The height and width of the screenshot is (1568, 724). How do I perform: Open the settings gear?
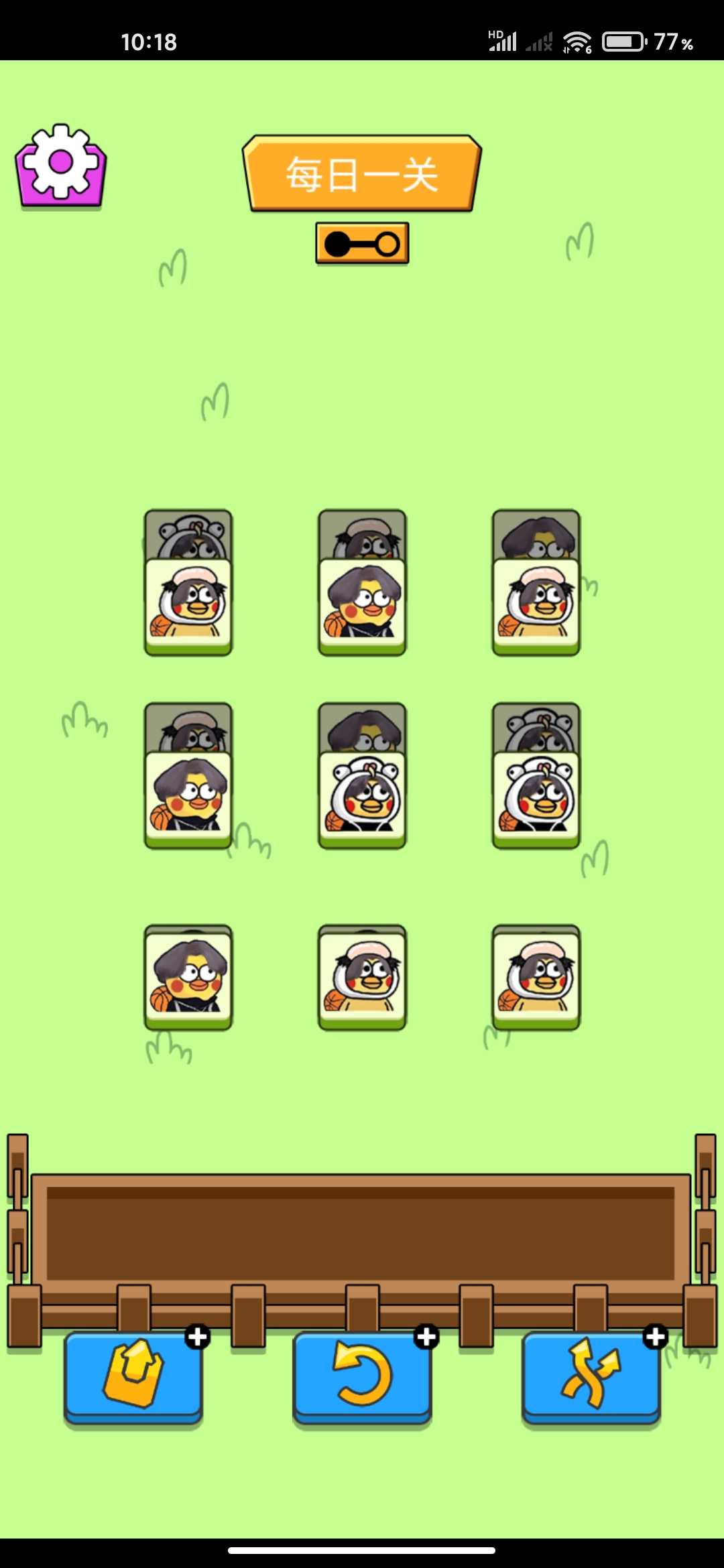click(61, 165)
